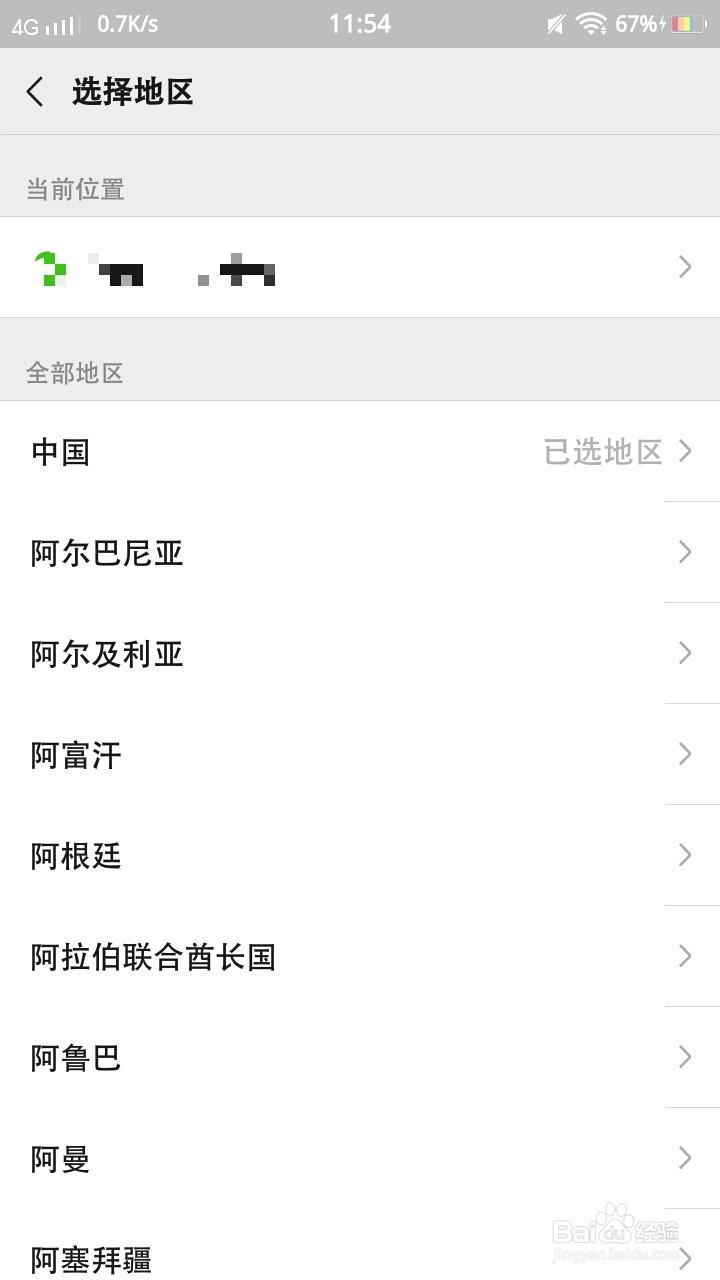Tap the green location pin icon

coord(52,268)
